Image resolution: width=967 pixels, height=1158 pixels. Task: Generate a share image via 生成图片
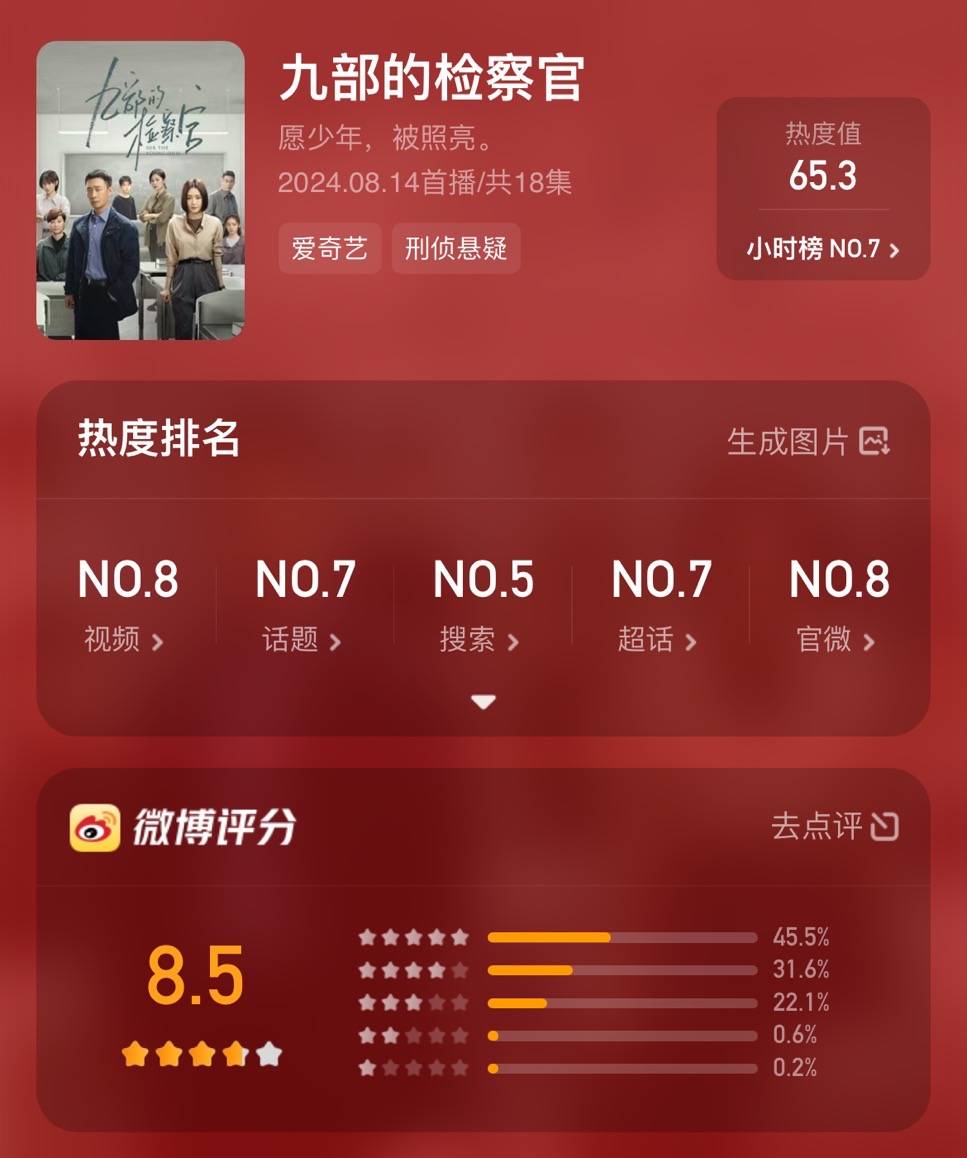coord(807,441)
